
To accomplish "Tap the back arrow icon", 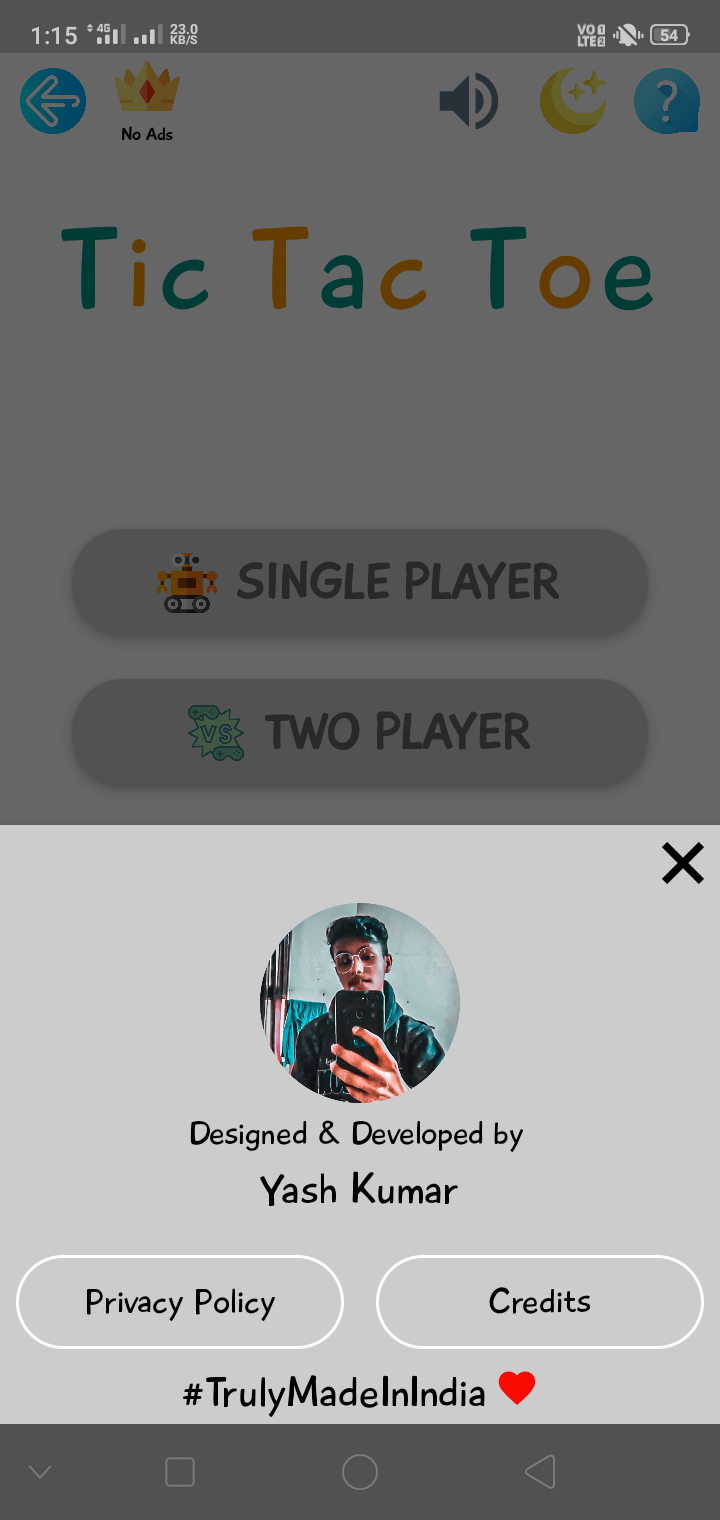I will [53, 101].
